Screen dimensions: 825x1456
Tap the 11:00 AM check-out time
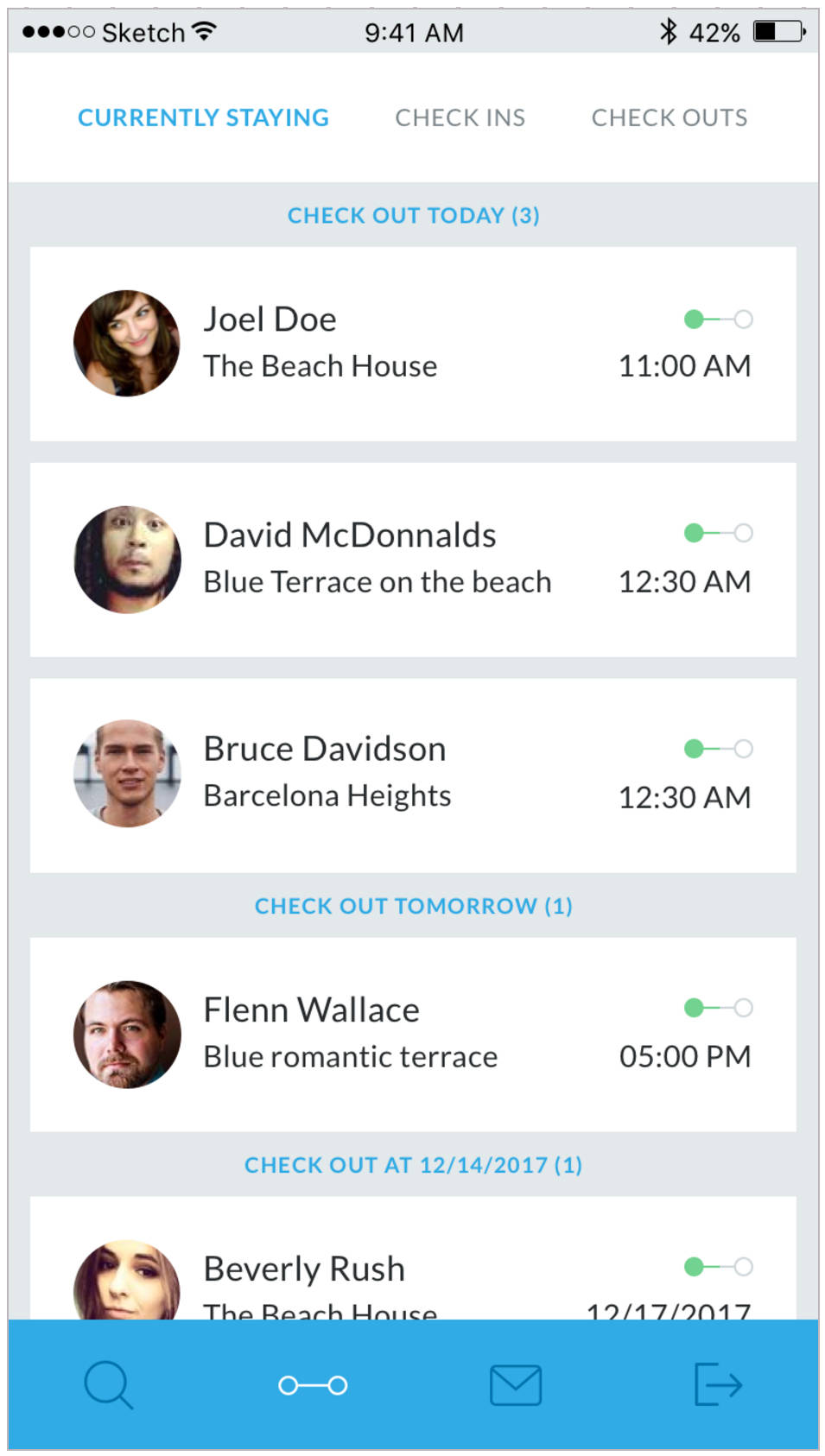686,365
